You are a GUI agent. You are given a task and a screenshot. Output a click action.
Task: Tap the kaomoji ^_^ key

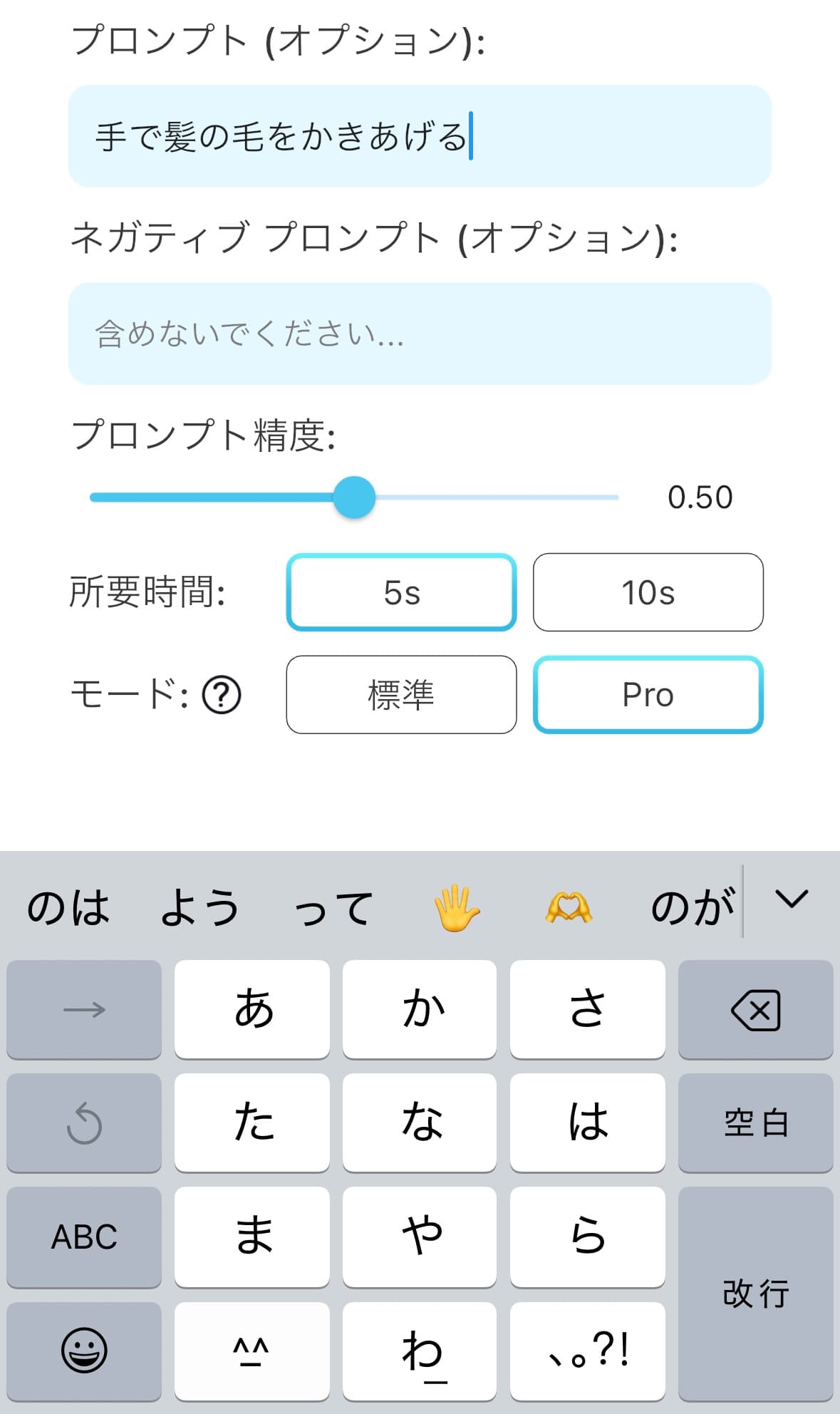click(252, 1351)
